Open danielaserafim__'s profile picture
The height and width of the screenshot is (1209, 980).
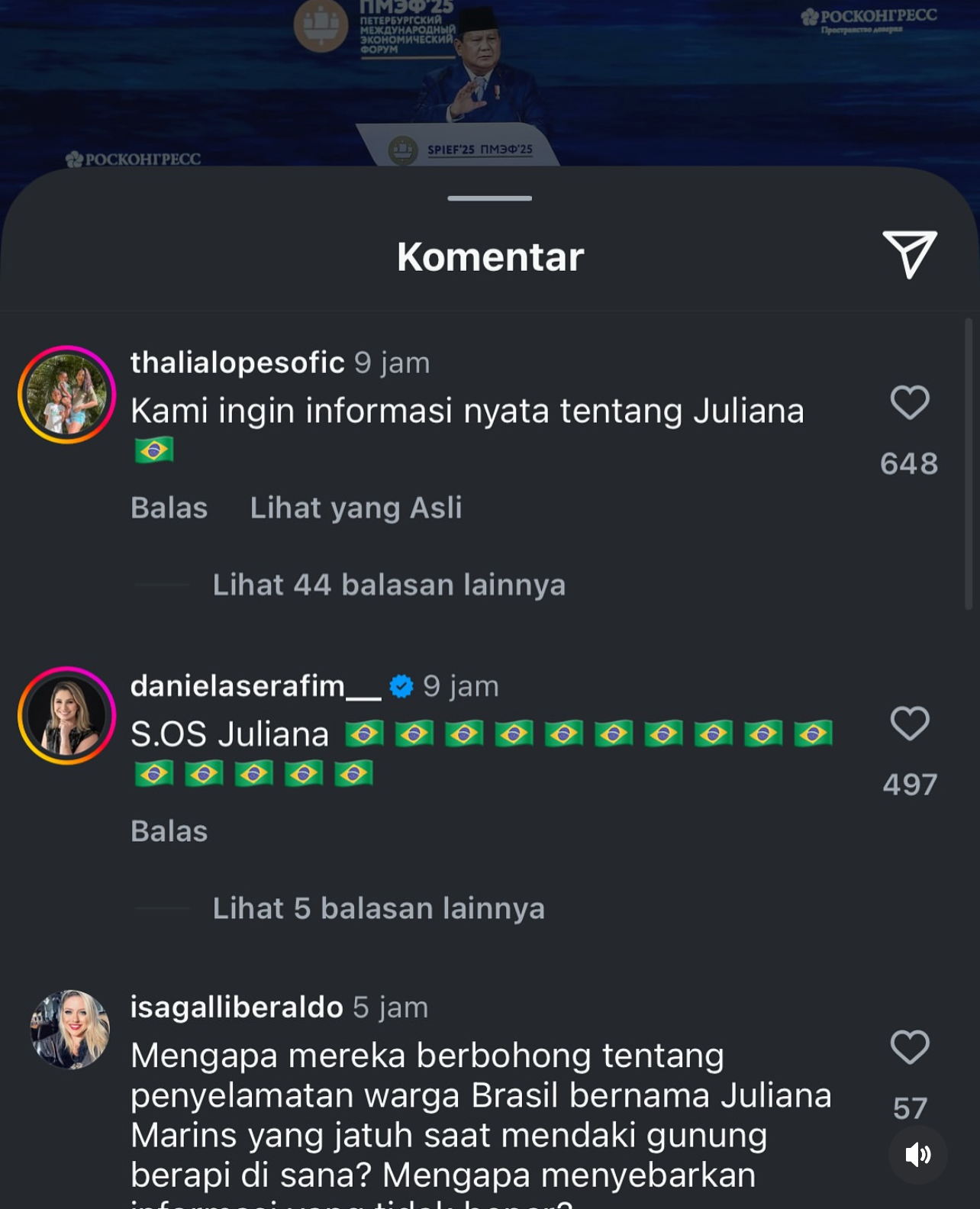(x=67, y=716)
